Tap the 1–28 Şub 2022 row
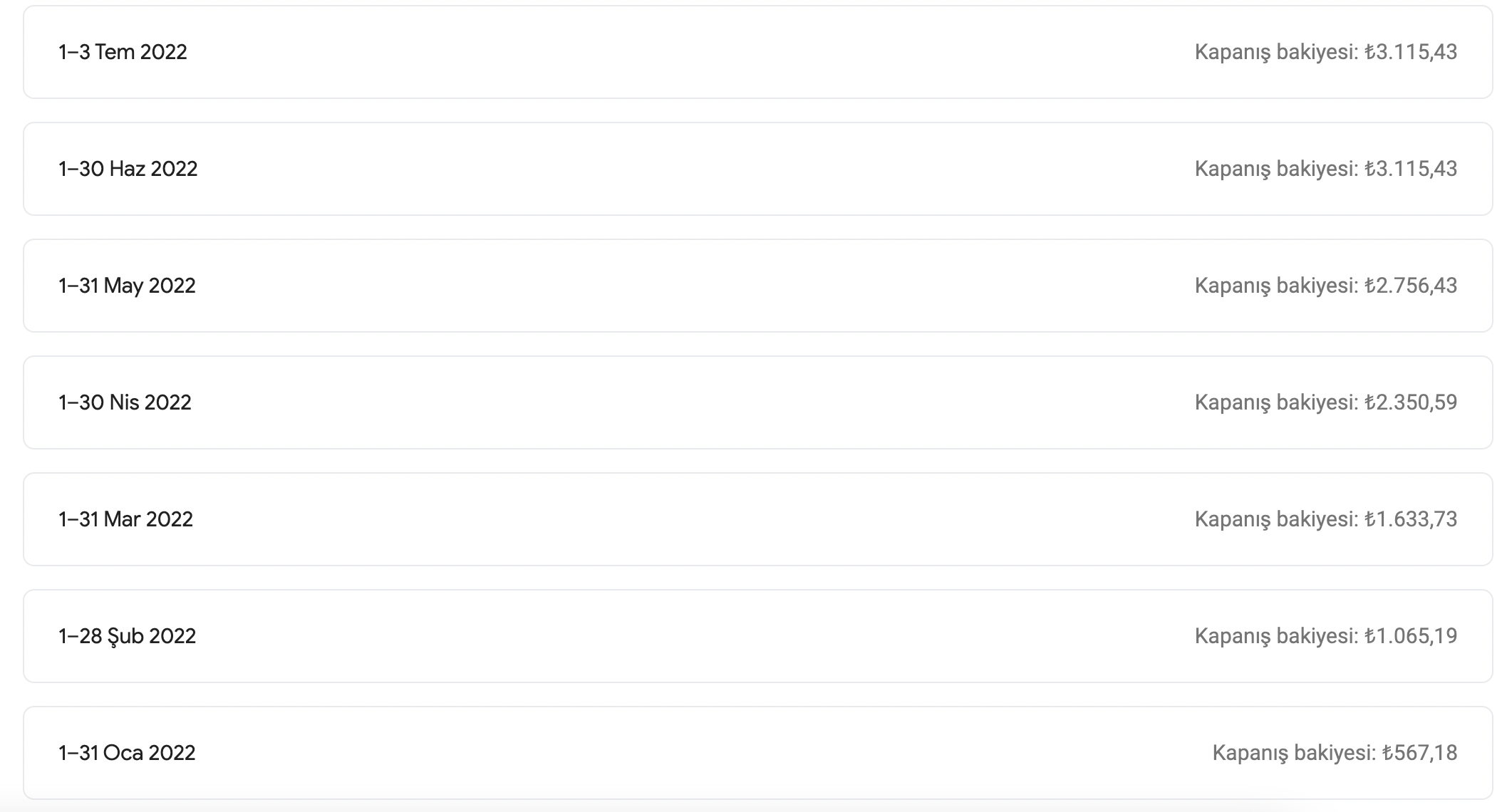Viewport: 1502px width, 812px height. click(757, 636)
